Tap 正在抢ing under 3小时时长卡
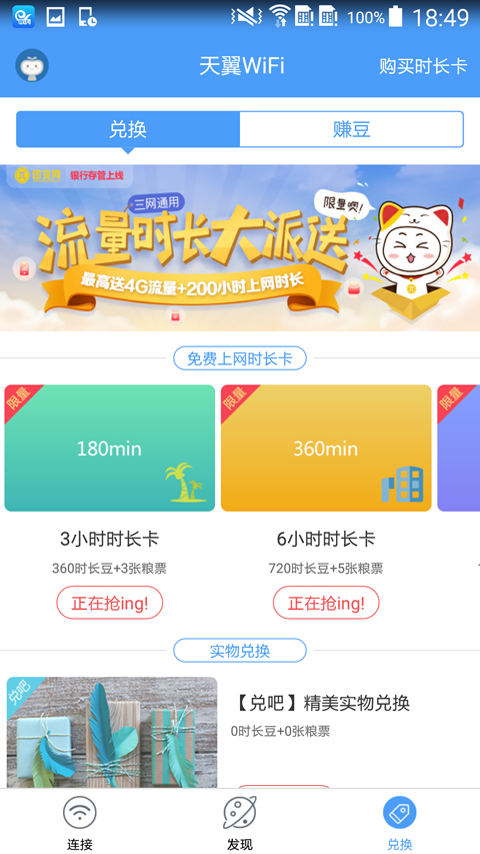This screenshot has width=480, height=854. (110, 603)
